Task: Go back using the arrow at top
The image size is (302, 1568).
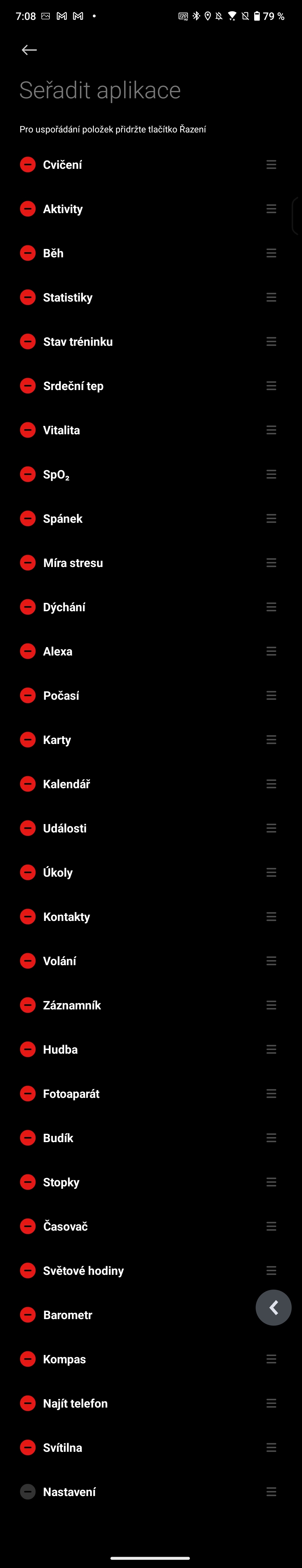Action: (29, 50)
